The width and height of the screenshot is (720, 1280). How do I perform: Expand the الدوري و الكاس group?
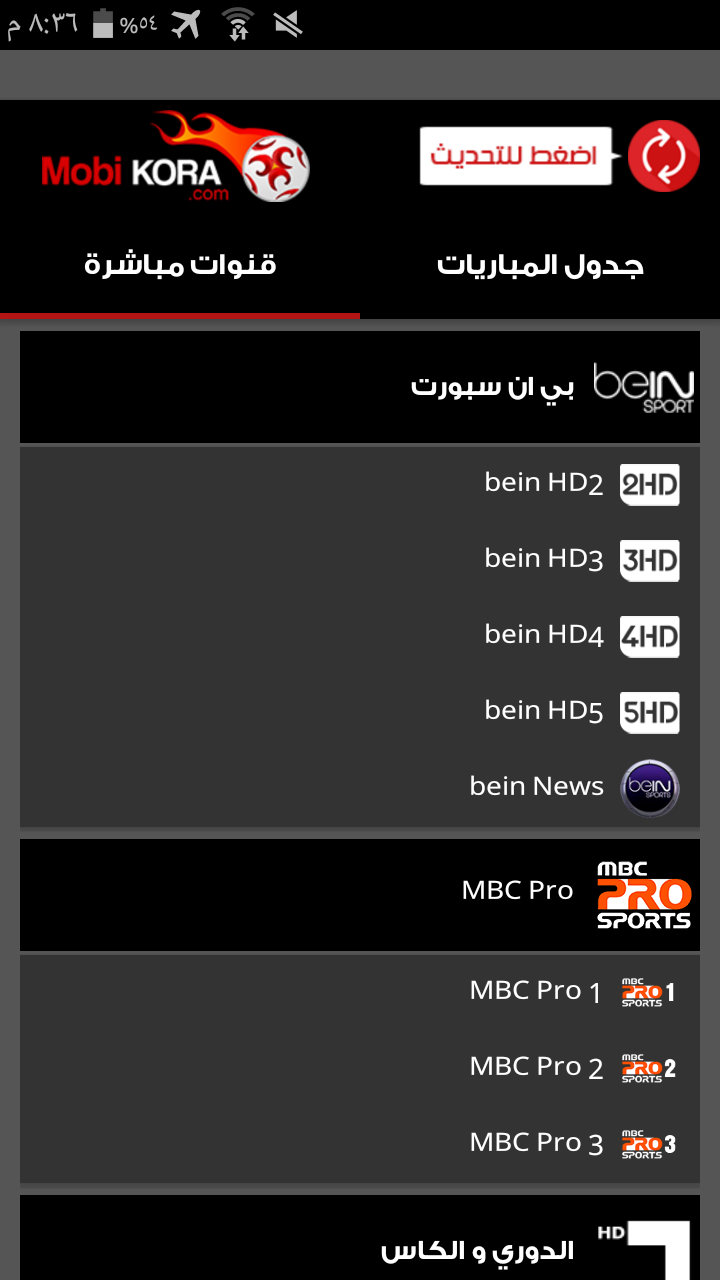pos(360,1245)
